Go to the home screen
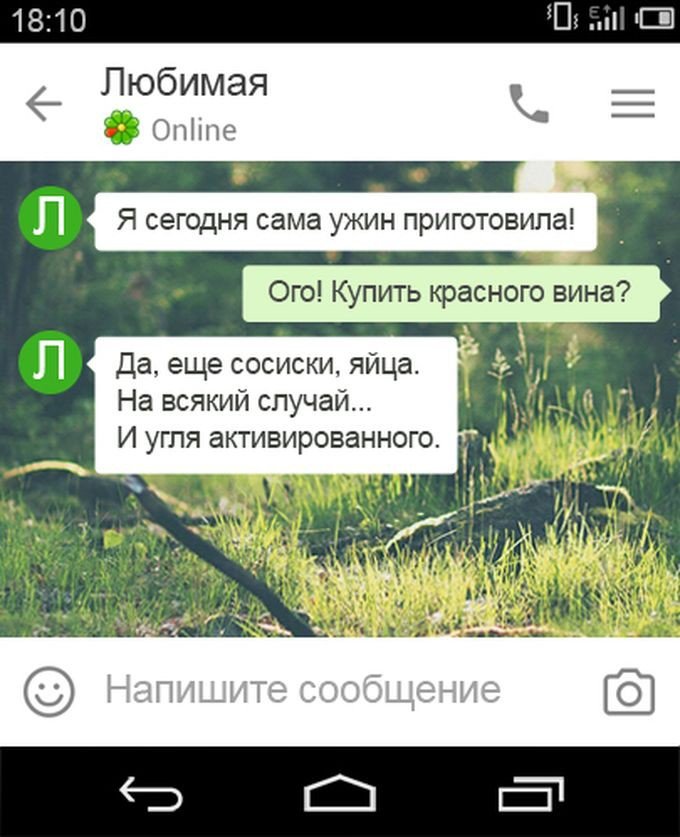Screen dimensions: 680x837 340,793
